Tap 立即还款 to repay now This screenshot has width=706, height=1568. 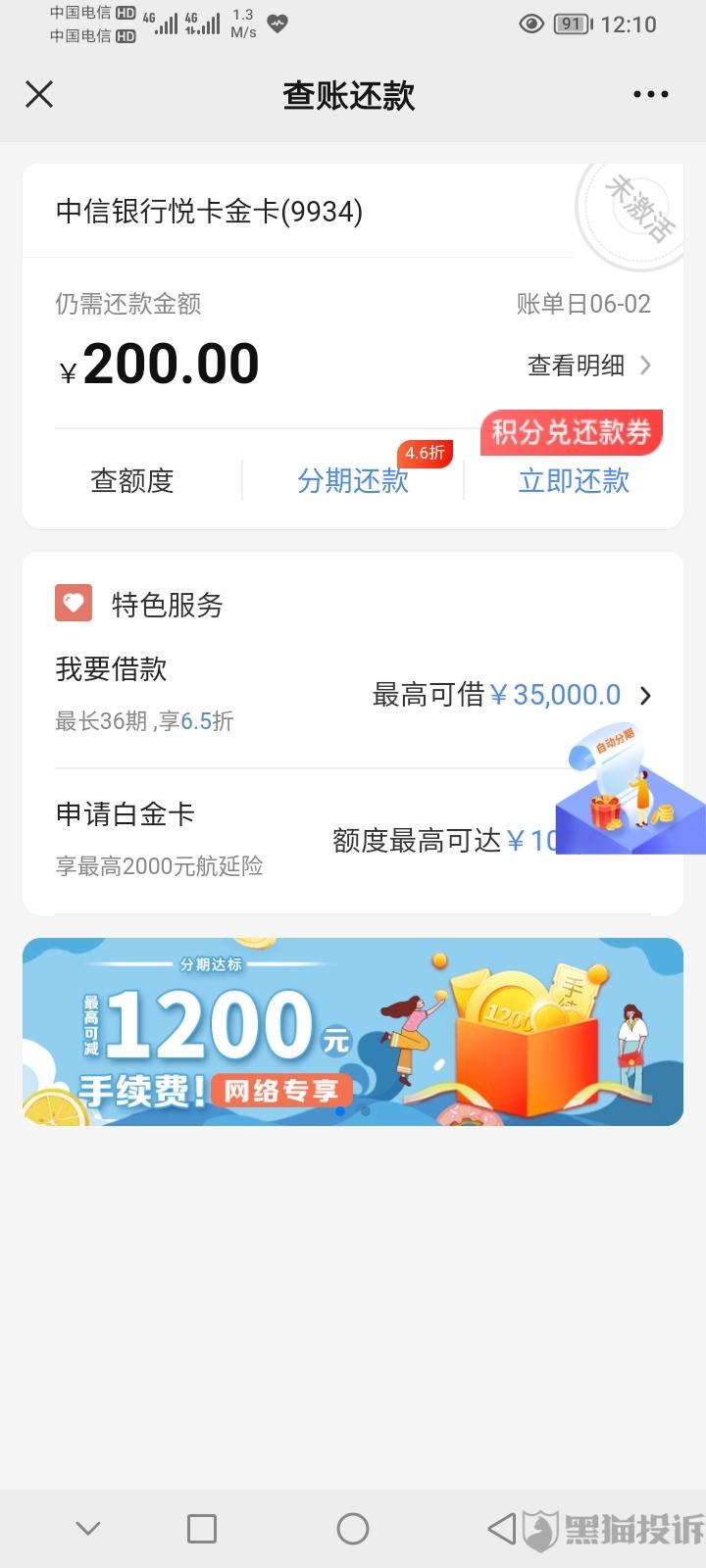[574, 481]
